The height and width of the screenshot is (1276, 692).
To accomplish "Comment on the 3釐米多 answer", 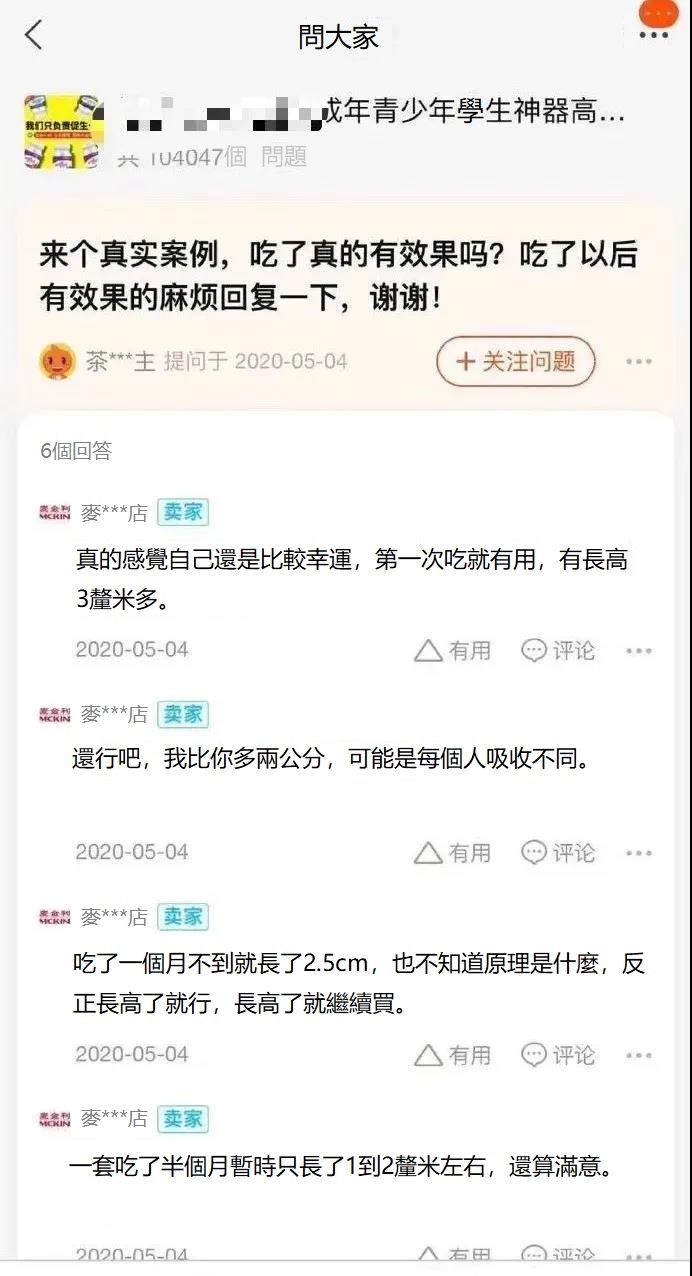I will (x=558, y=651).
